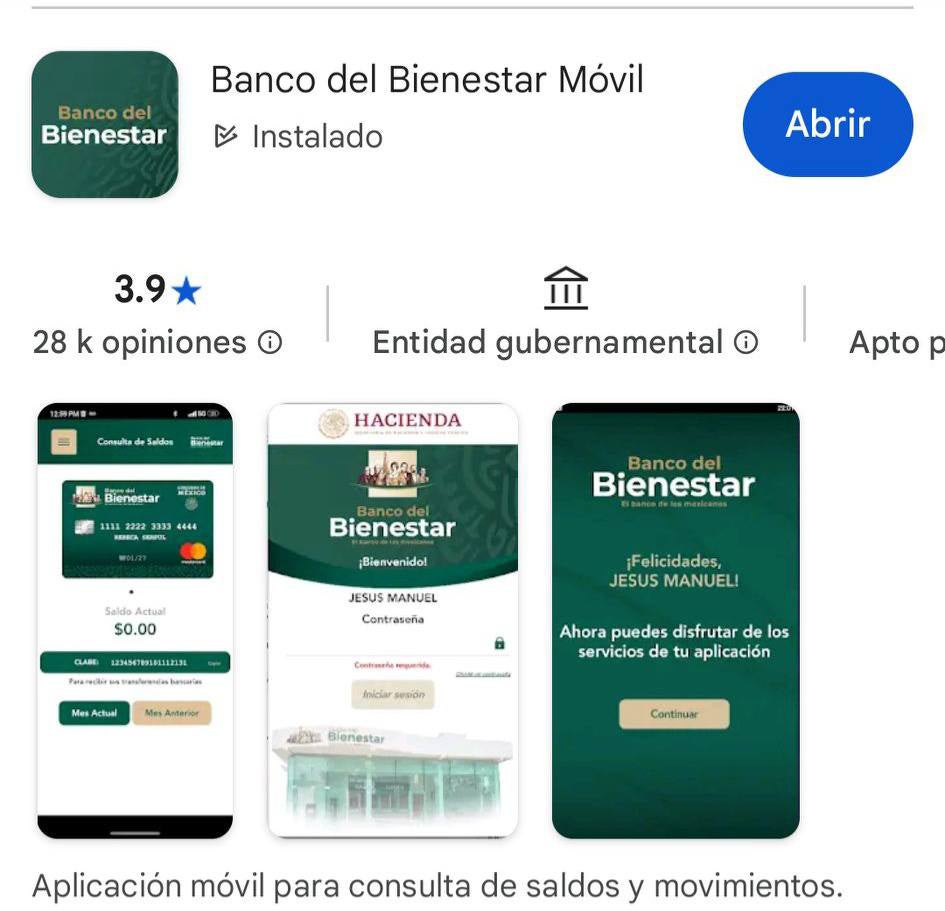The width and height of the screenshot is (945, 911).
Task: View the Consulta de Saldos screenshot
Action: click(135, 620)
